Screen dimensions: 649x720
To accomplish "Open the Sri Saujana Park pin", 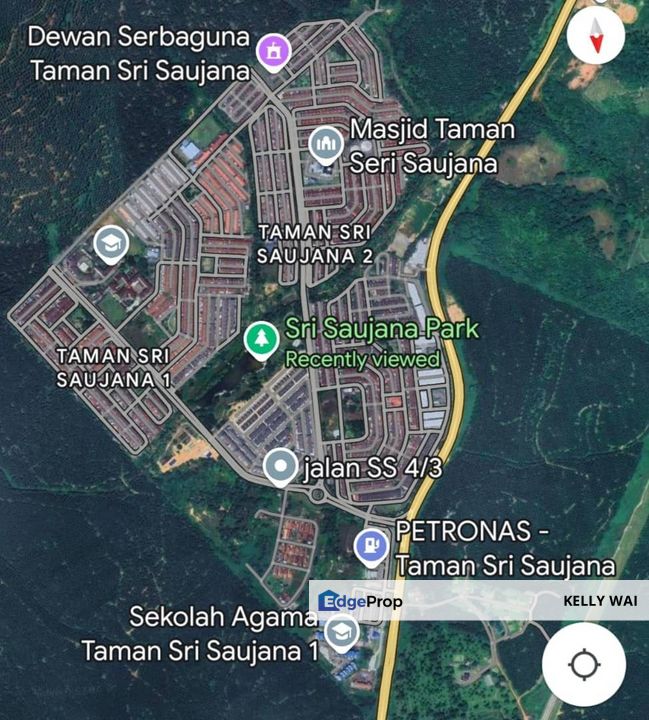I will coord(262,341).
